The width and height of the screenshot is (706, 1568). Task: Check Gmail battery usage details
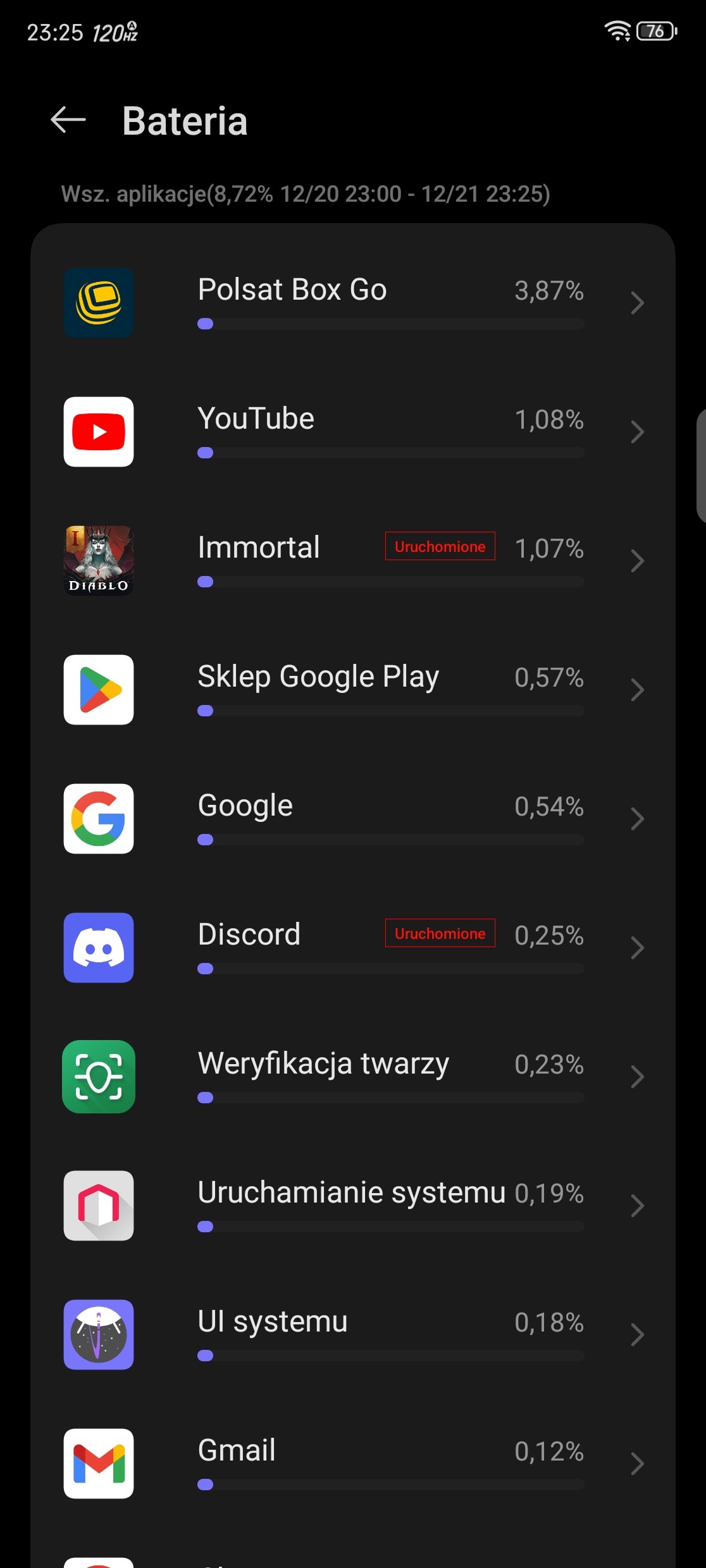click(x=353, y=1464)
